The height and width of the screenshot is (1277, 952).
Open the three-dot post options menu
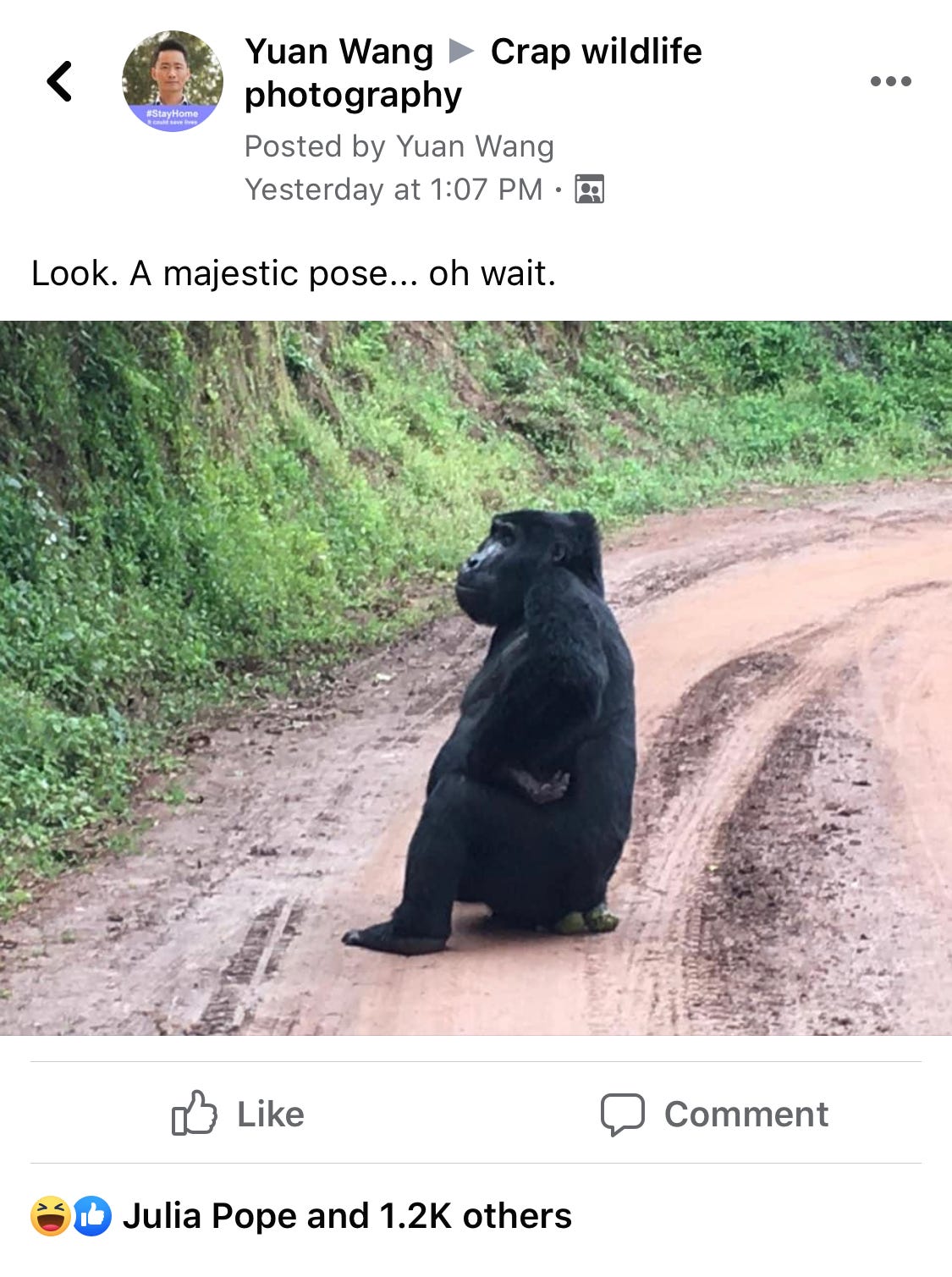click(x=890, y=81)
